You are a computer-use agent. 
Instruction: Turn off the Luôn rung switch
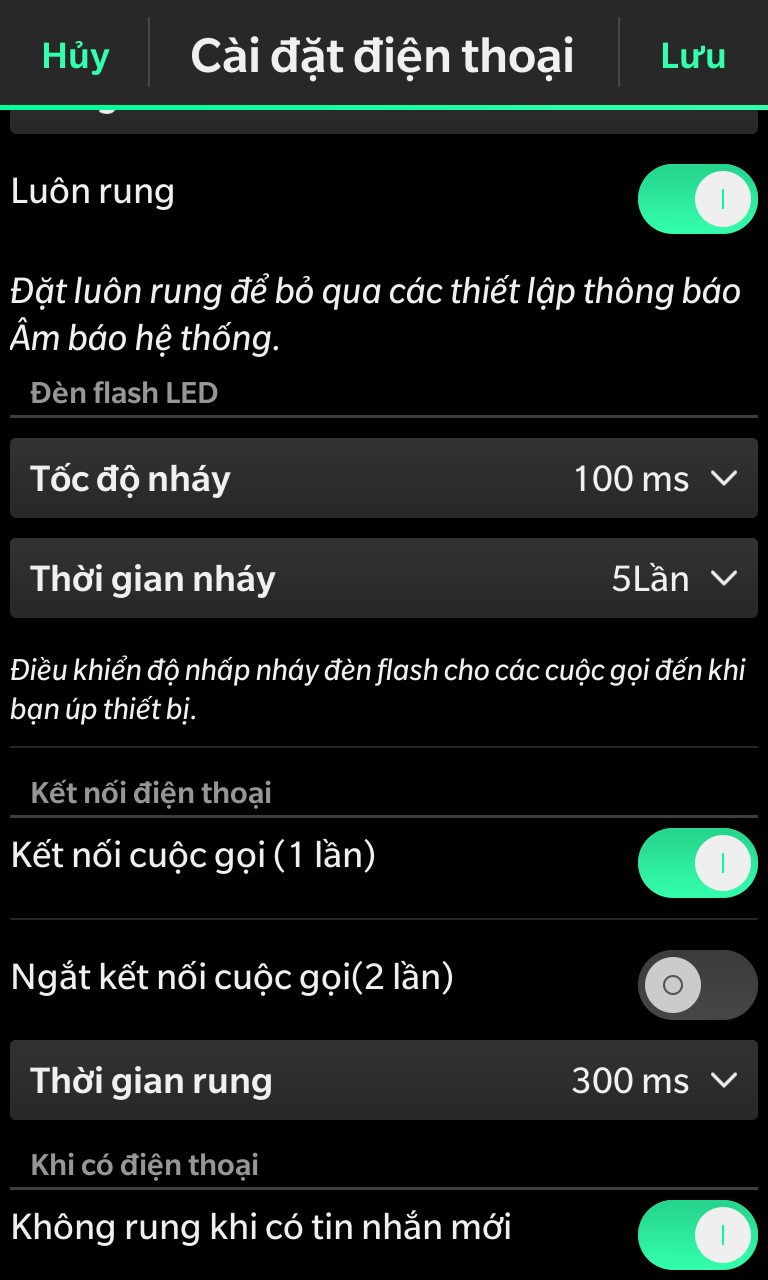point(697,198)
